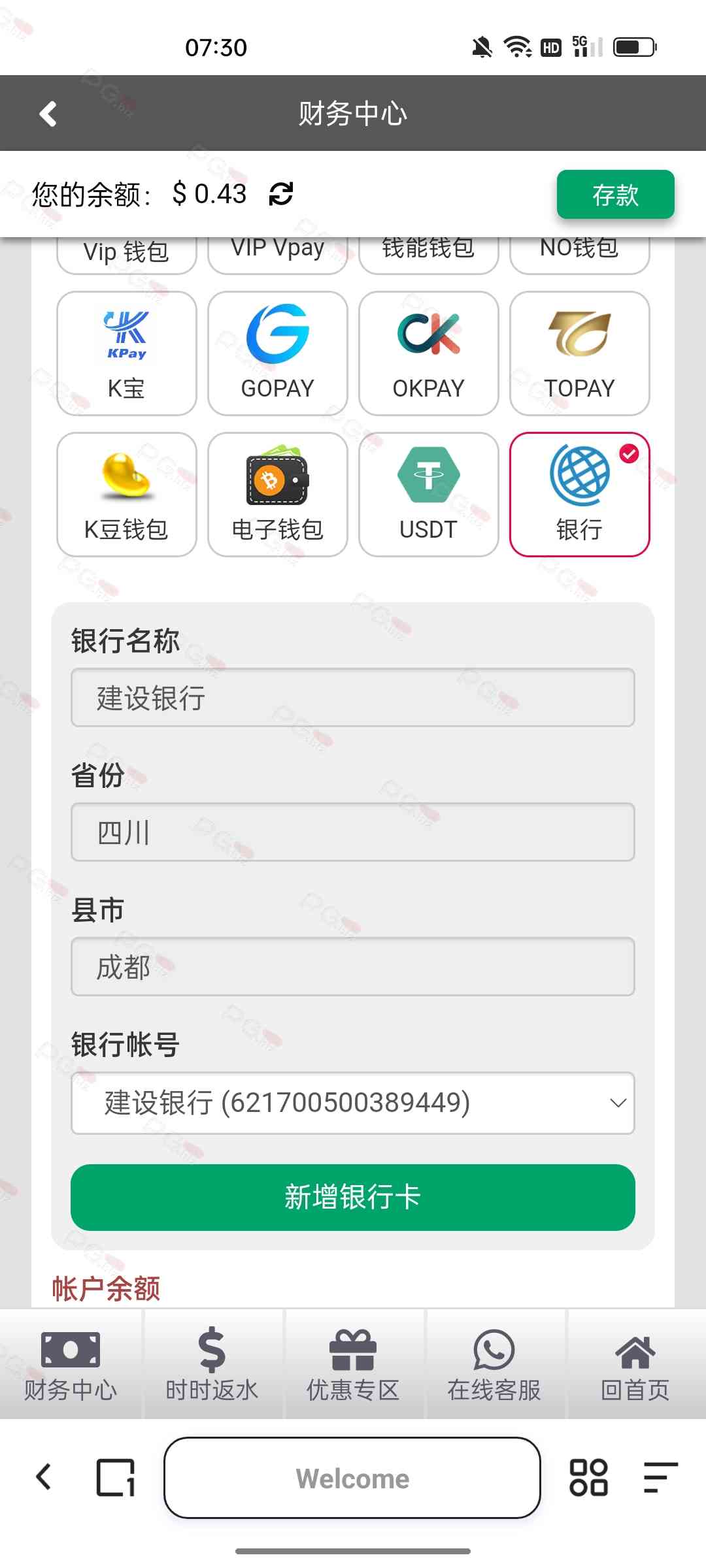Screen dimensions: 706x1568
Task: Select USDT payment method
Action: pos(429,495)
